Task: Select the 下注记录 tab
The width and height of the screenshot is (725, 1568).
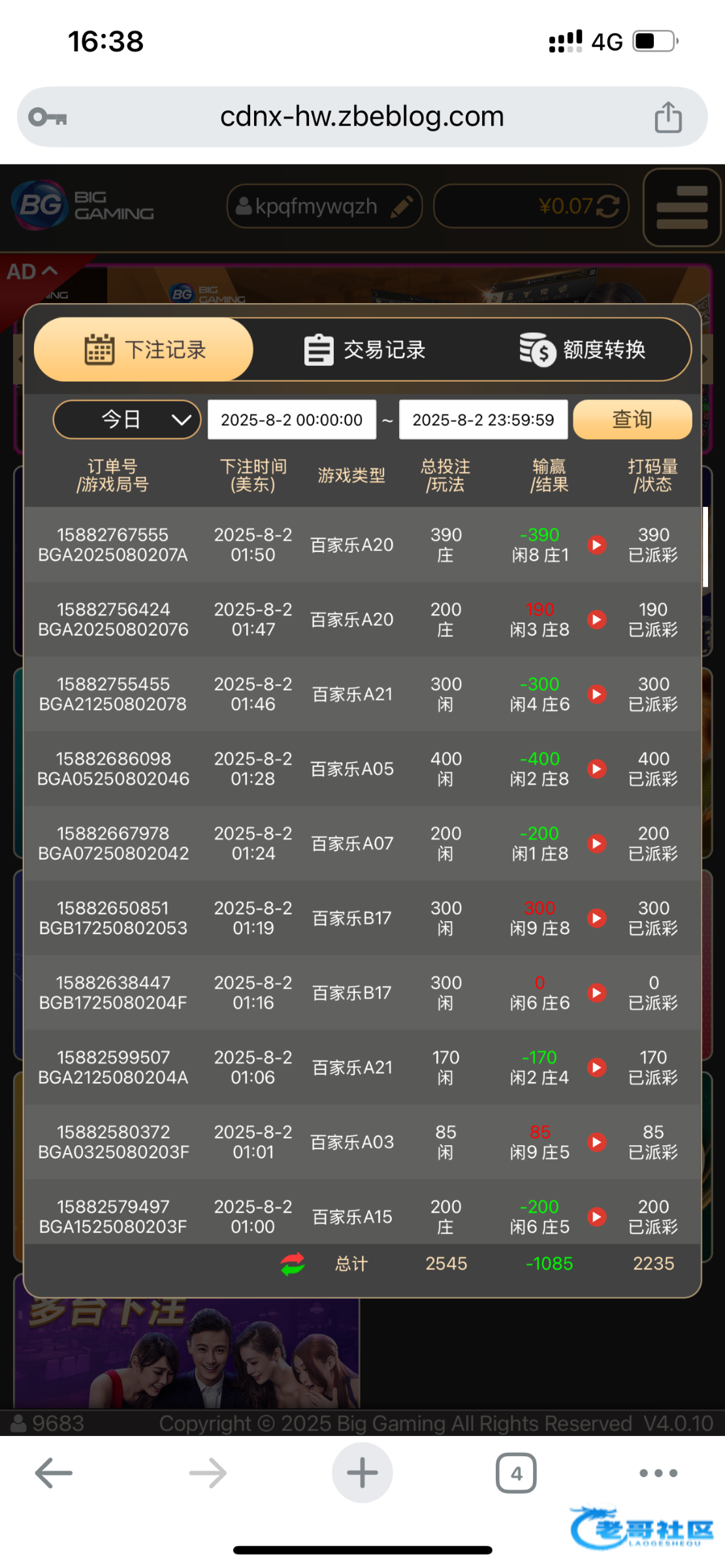Action: [144, 350]
